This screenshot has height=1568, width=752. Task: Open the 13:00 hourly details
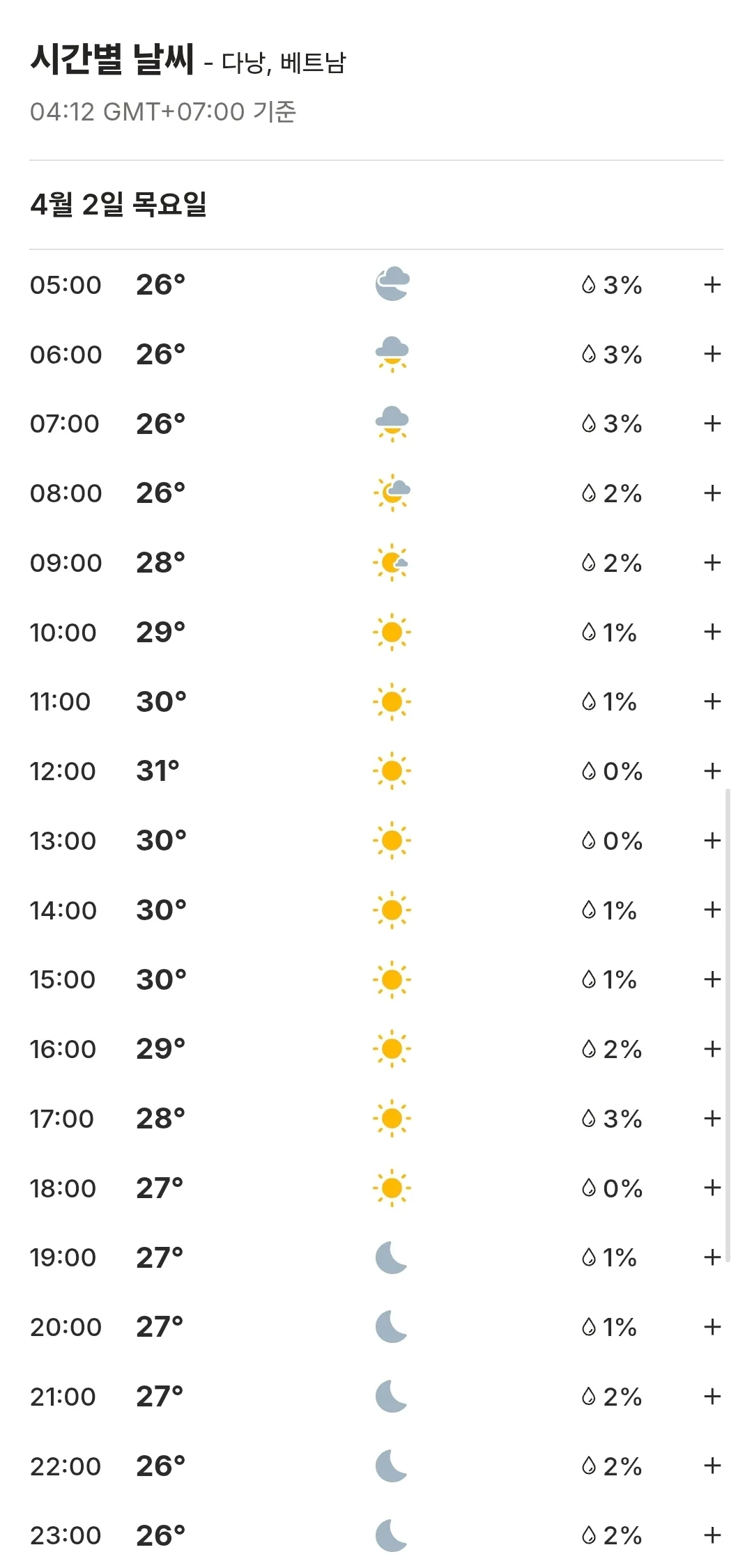(x=712, y=840)
